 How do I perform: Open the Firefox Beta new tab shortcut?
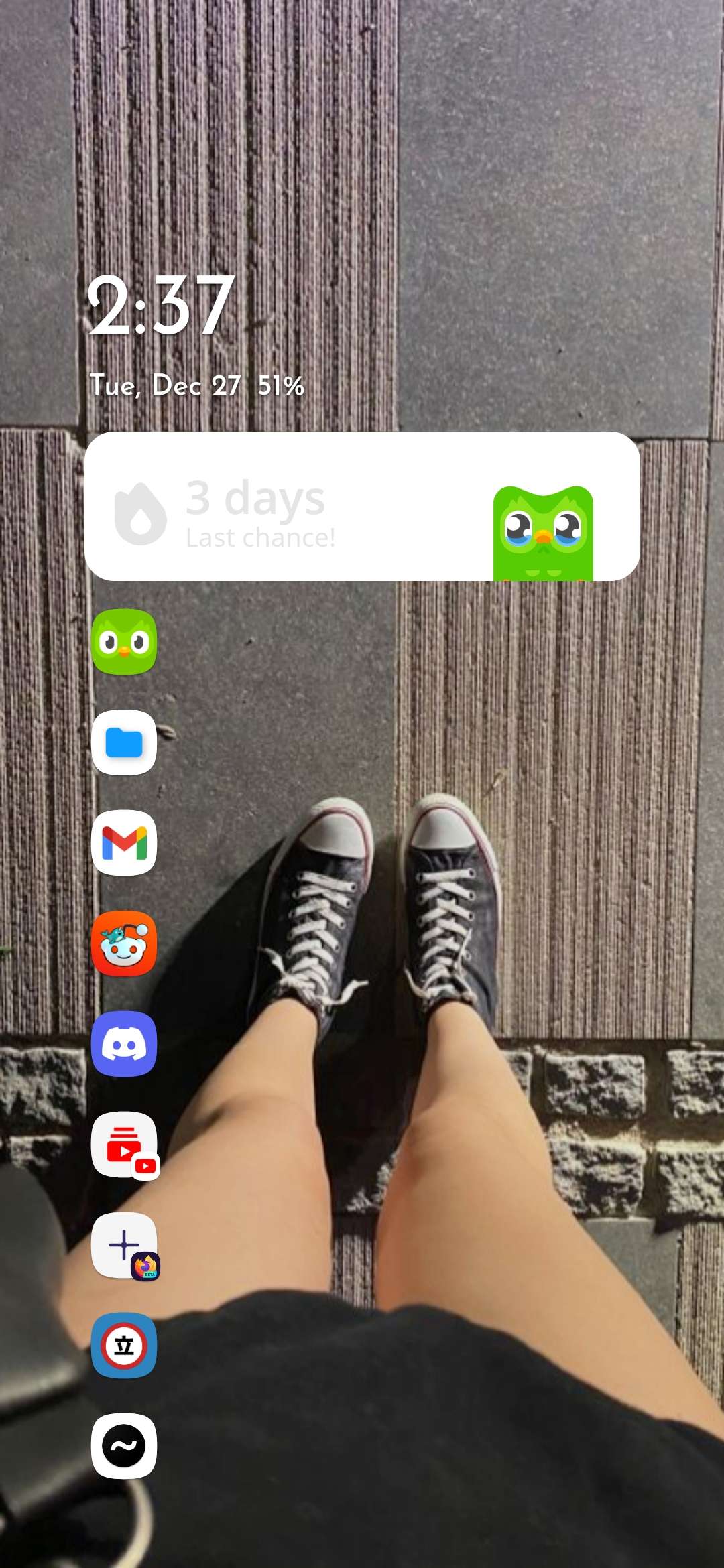[125, 1246]
